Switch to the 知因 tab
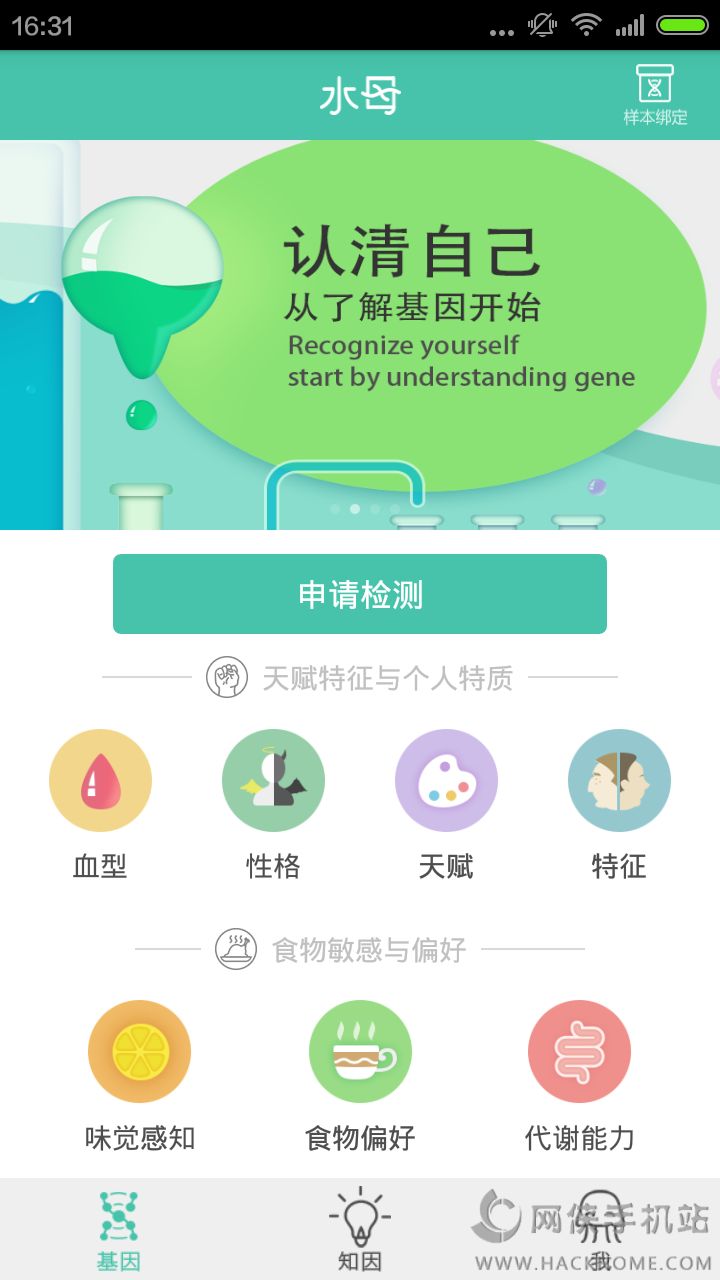Image resolution: width=720 pixels, height=1280 pixels. pyautogui.click(x=360, y=1230)
